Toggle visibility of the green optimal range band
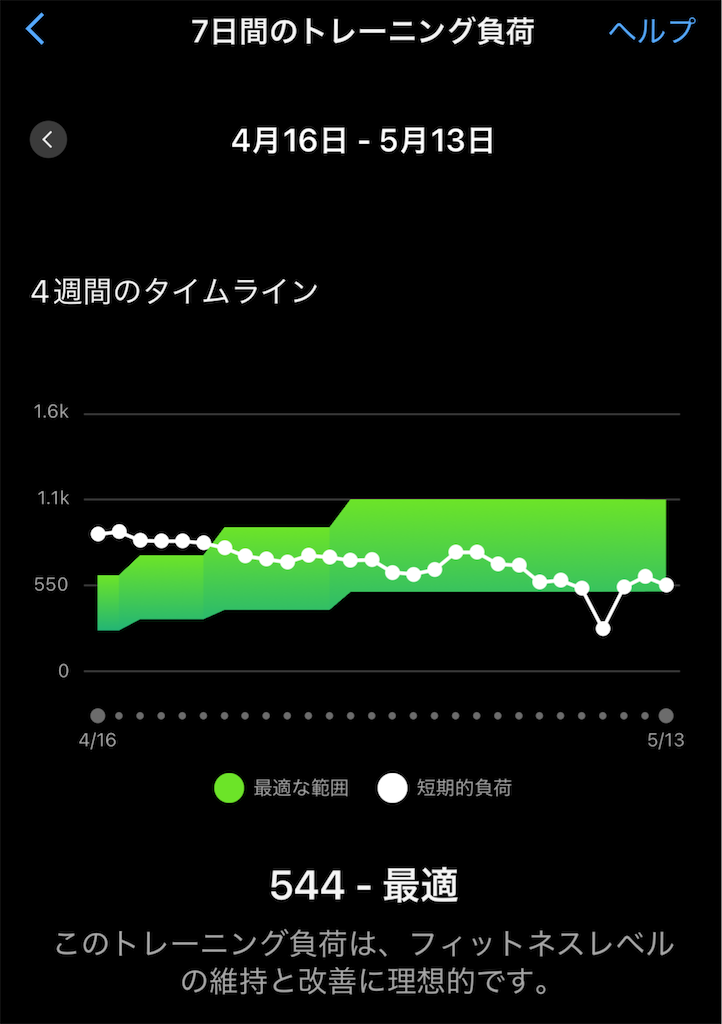 pos(228,787)
